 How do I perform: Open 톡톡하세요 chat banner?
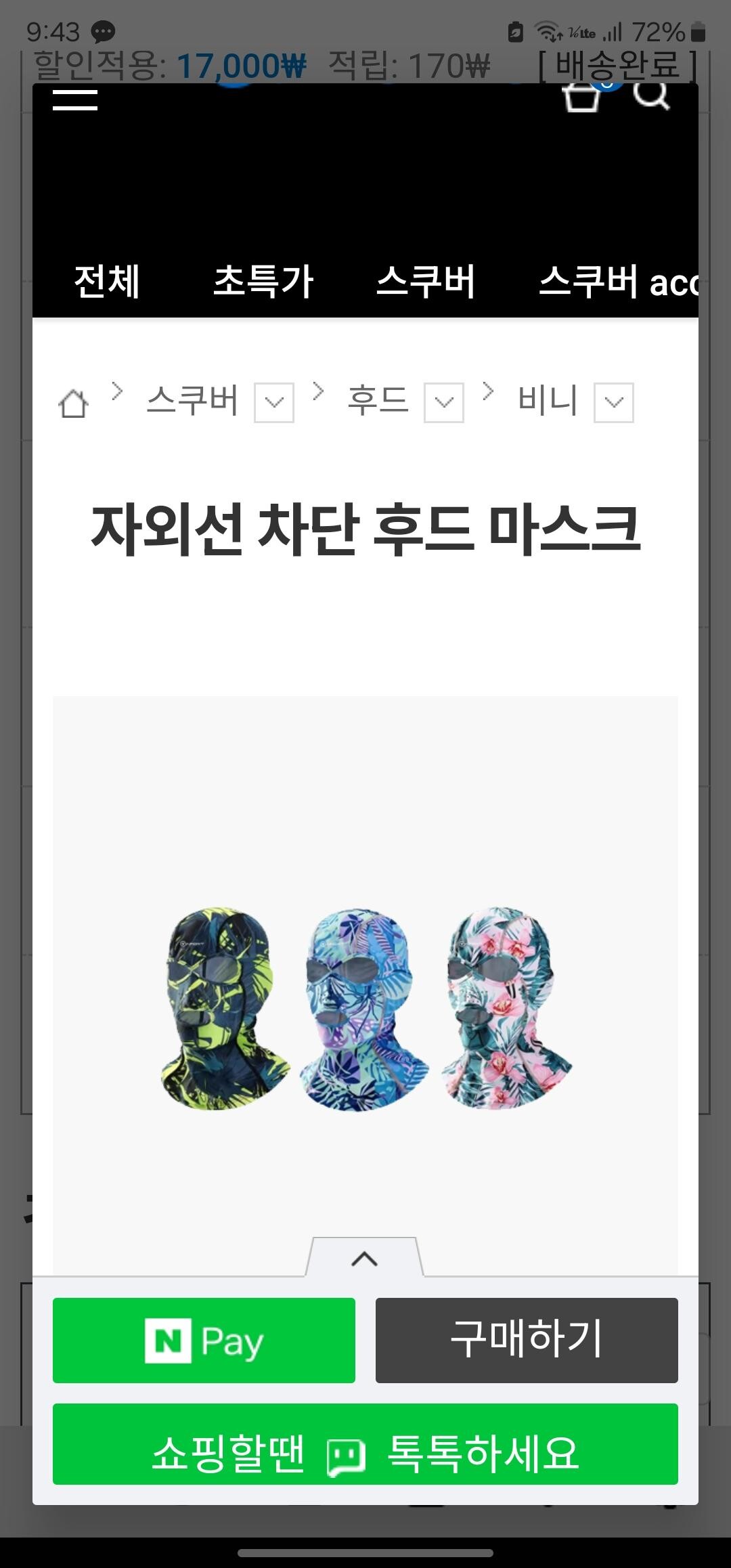click(365, 1454)
